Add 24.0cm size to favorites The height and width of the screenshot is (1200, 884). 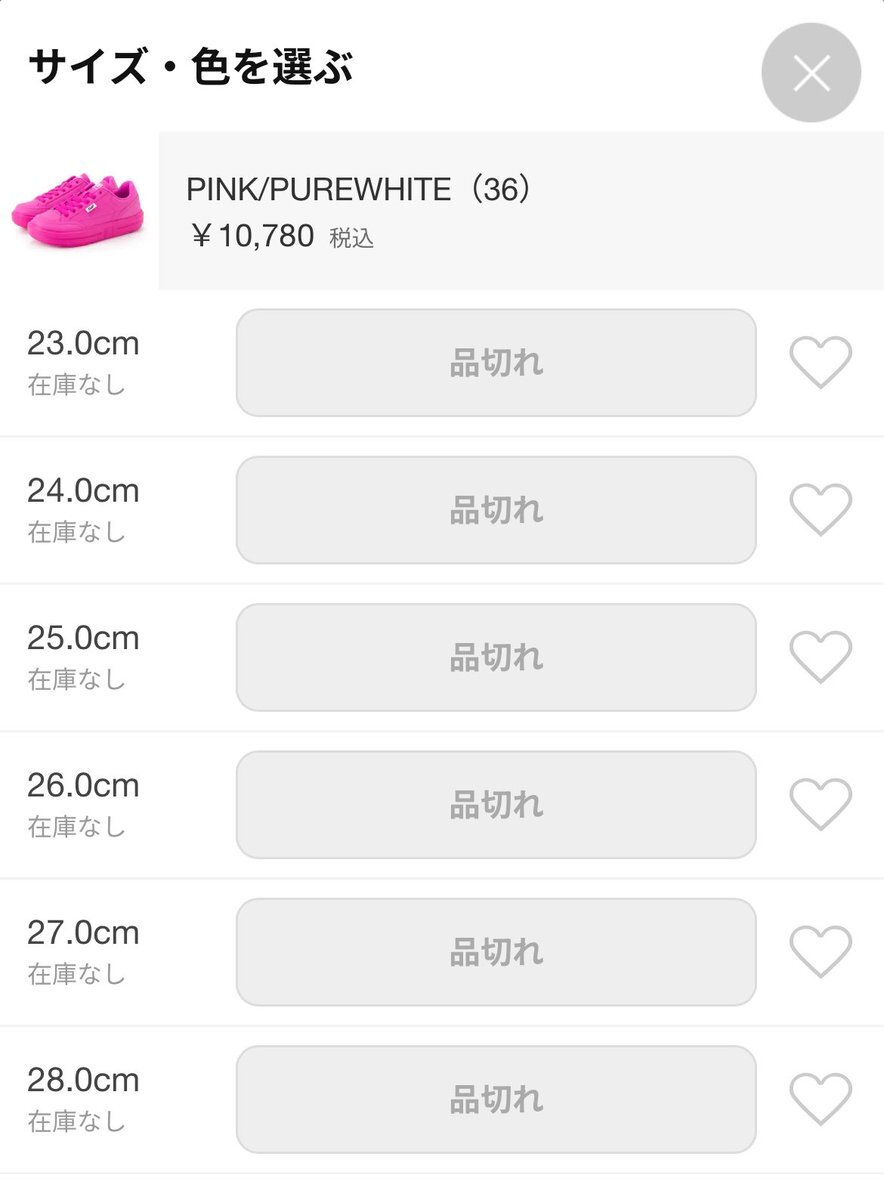(x=820, y=510)
